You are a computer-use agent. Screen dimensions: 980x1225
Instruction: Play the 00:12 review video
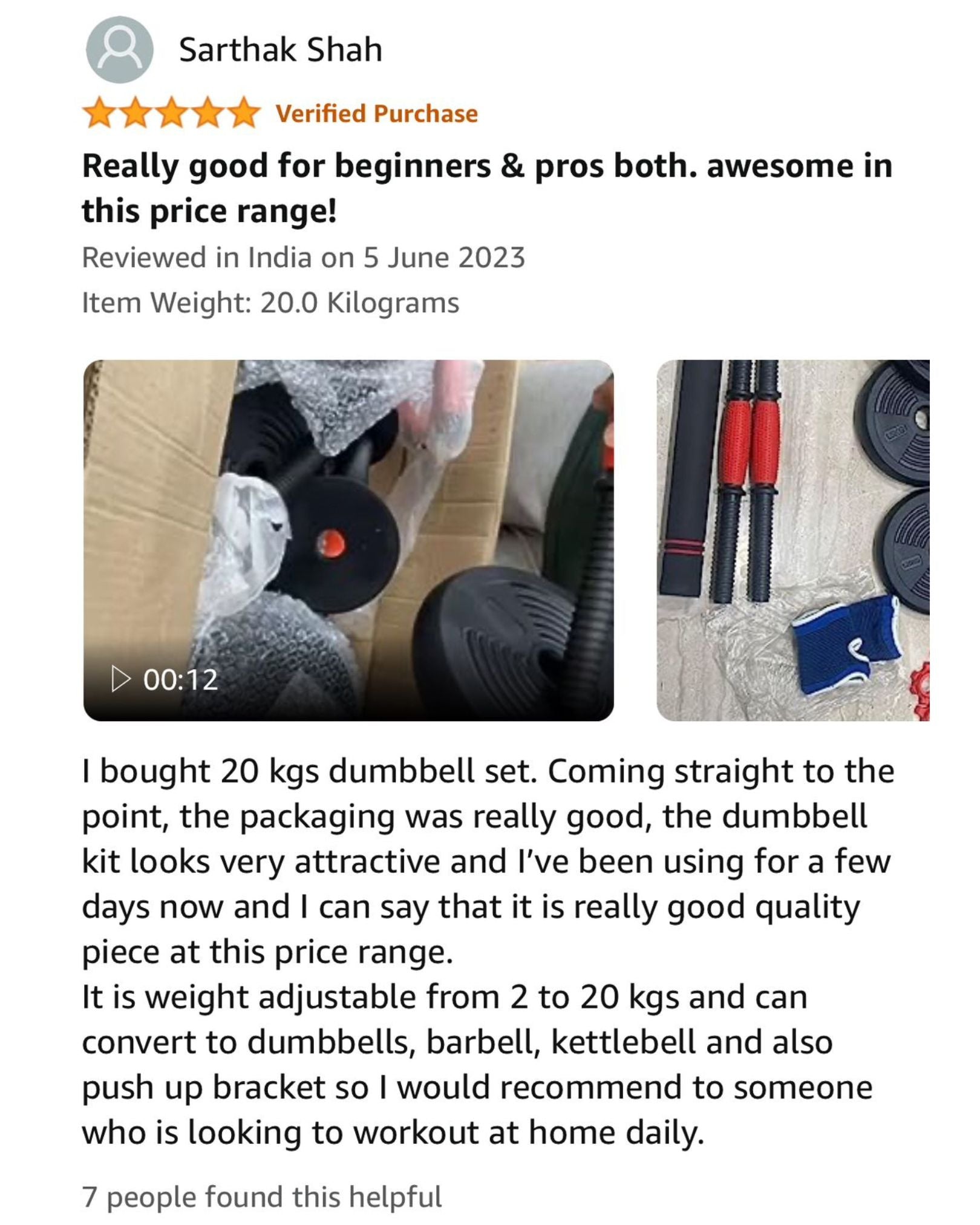pyautogui.click(x=348, y=540)
